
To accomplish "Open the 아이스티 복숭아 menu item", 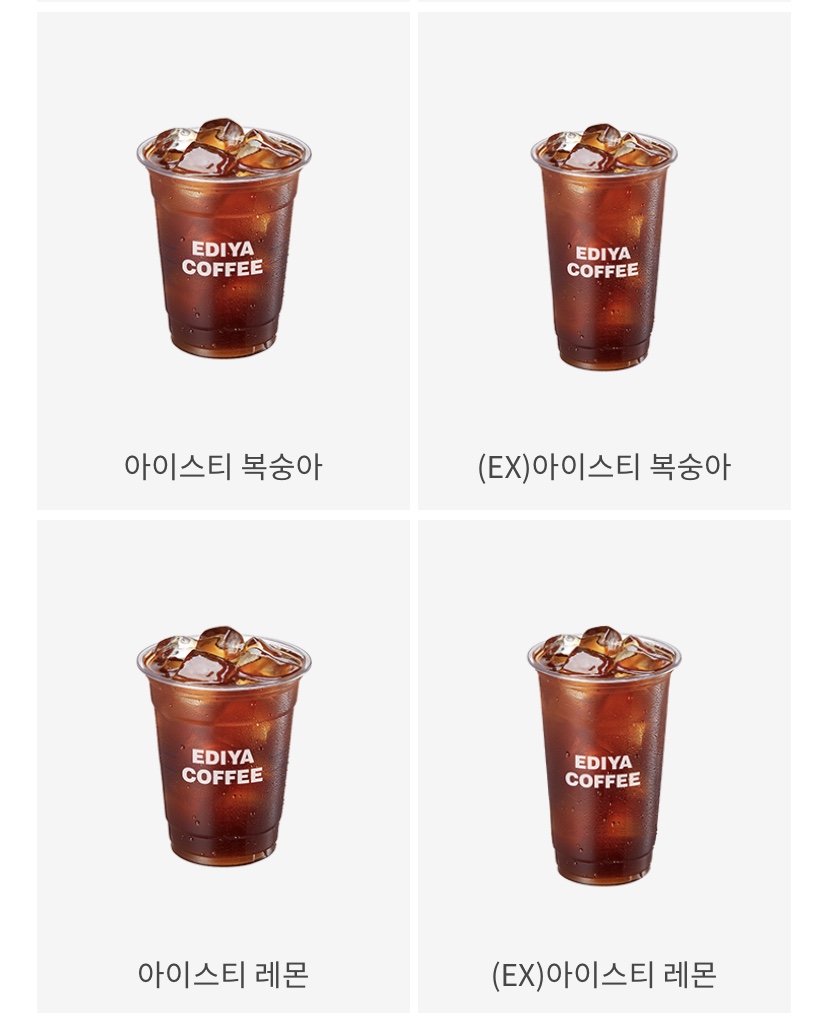I will point(223,262).
